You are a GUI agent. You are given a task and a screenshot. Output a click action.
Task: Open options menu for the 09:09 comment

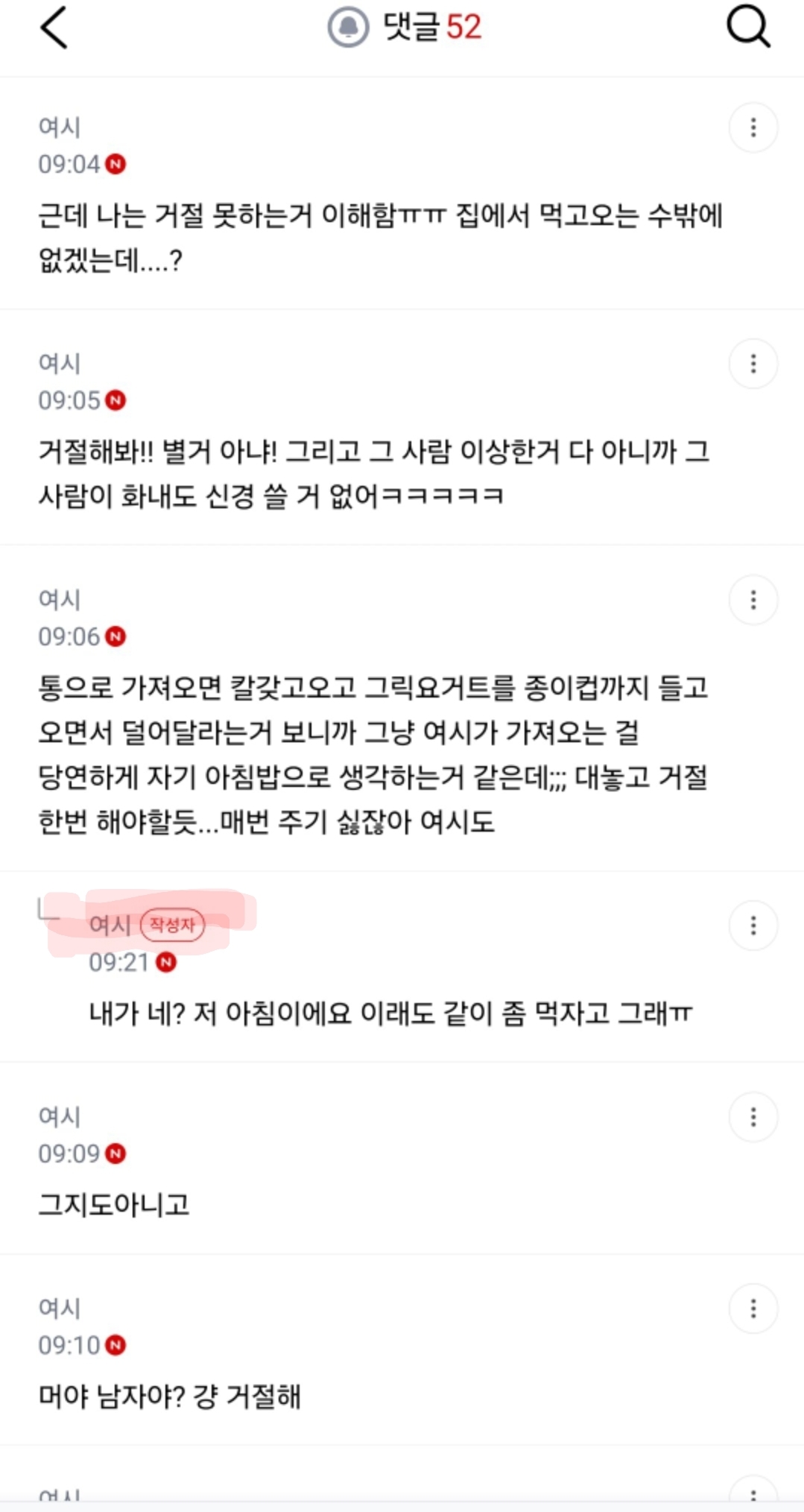pos(753,1117)
